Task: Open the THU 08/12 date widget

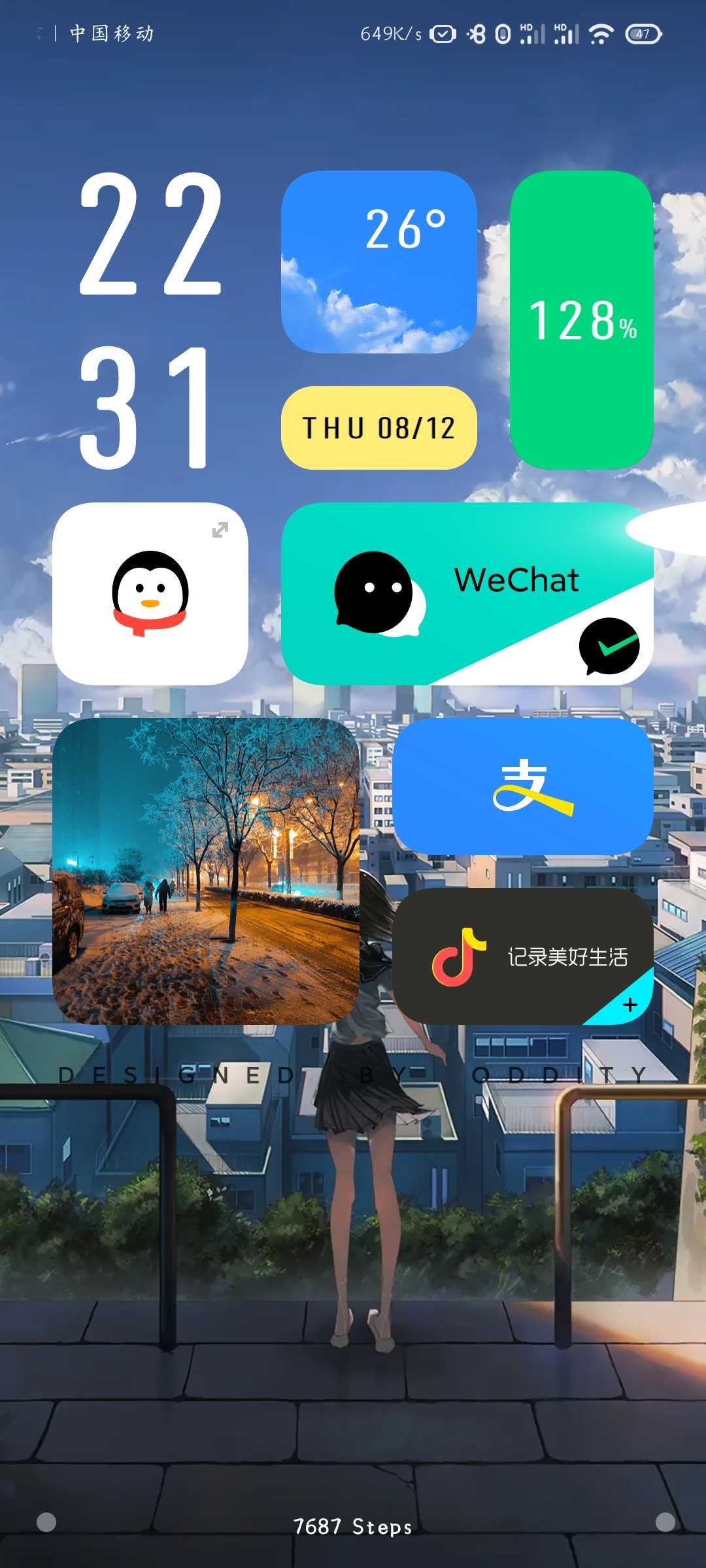Action: (379, 428)
